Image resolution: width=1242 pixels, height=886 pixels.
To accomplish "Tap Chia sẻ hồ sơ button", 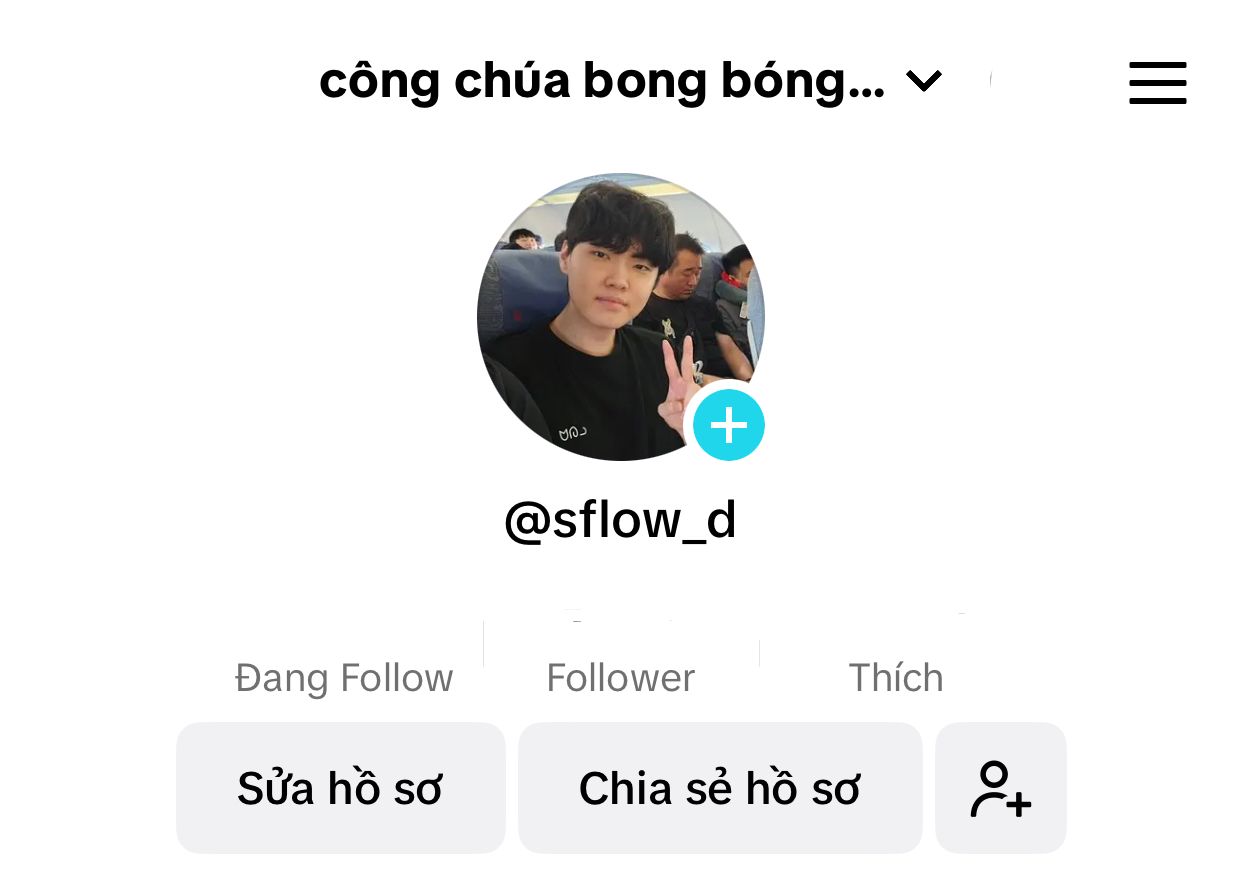I will tap(719, 788).
